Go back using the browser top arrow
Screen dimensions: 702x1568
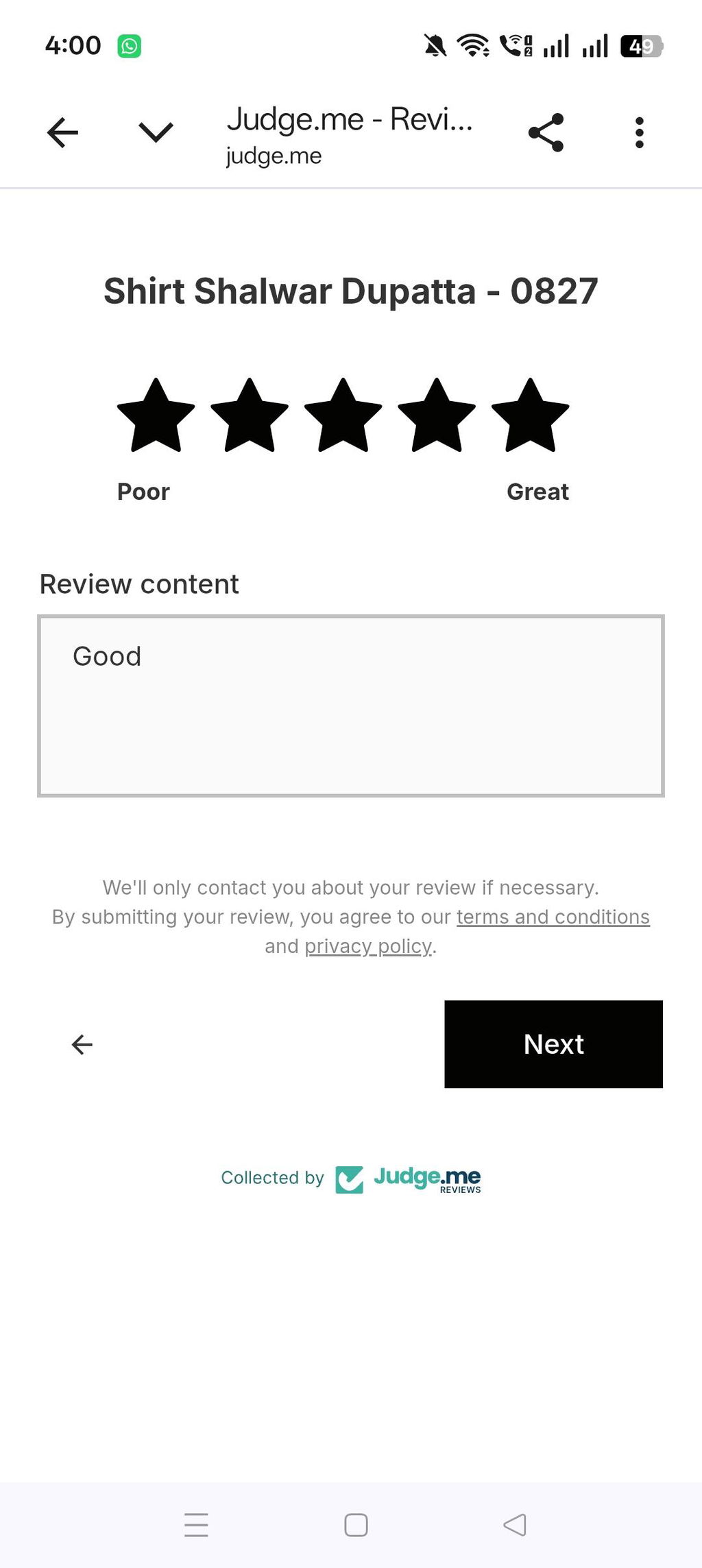click(x=62, y=132)
